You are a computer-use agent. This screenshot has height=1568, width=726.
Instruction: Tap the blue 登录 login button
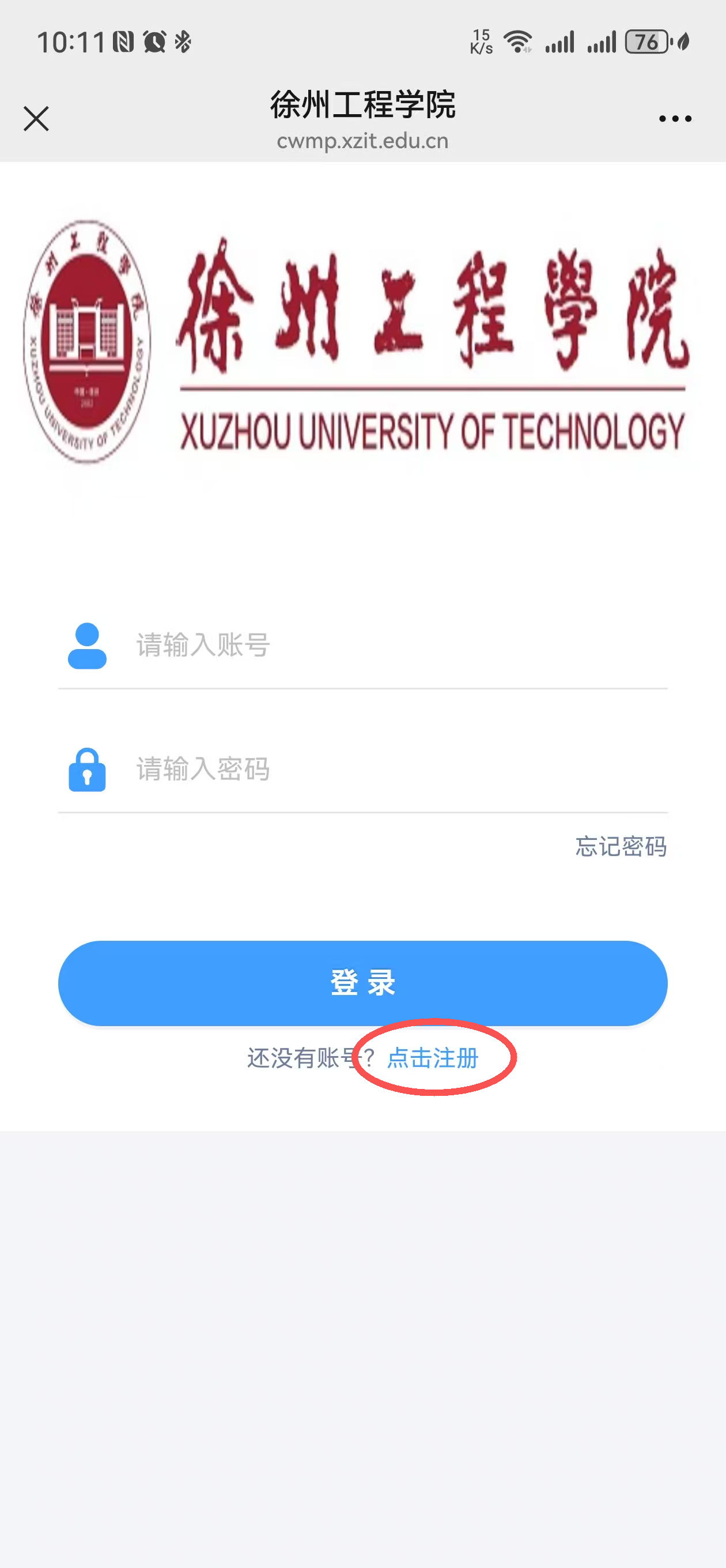[362, 983]
